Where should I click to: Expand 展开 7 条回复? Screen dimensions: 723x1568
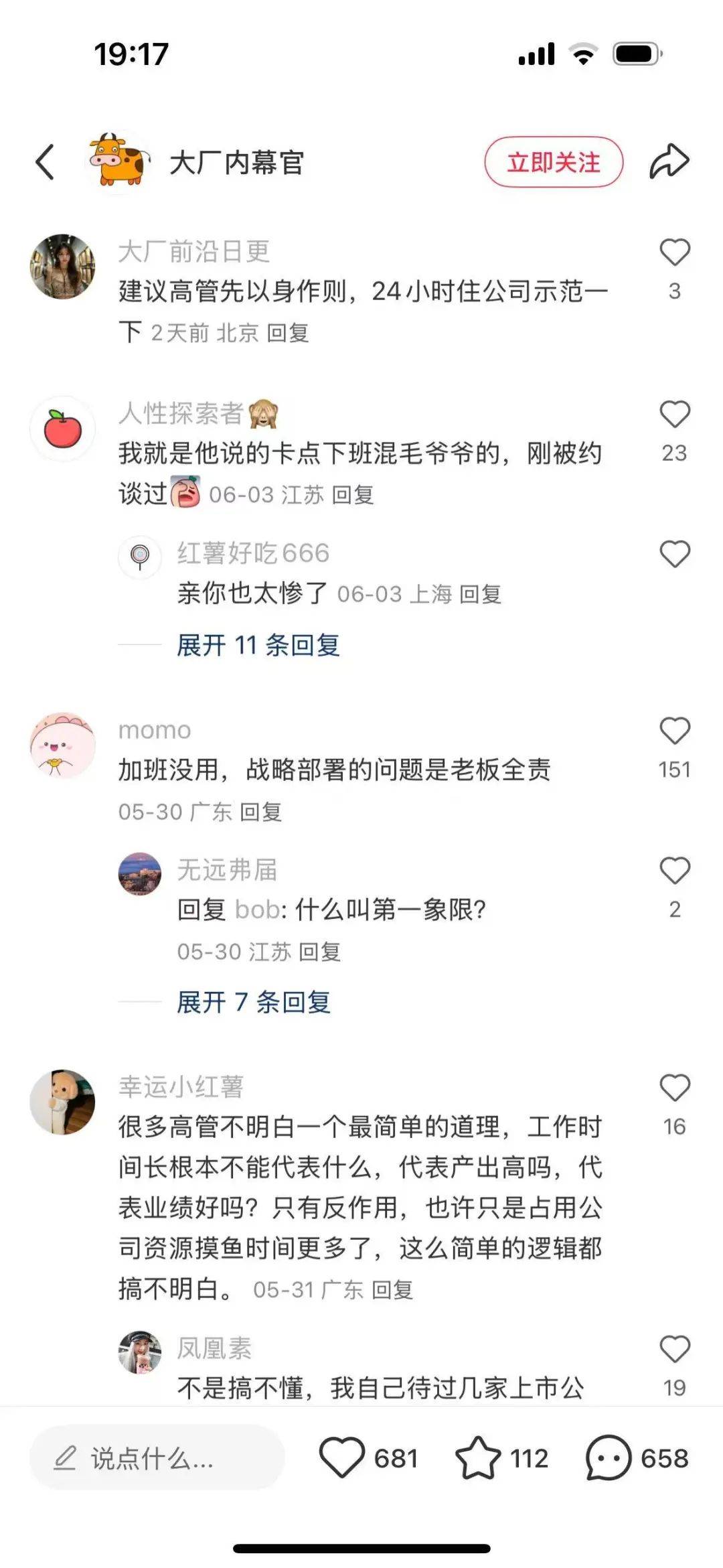[x=254, y=1002]
